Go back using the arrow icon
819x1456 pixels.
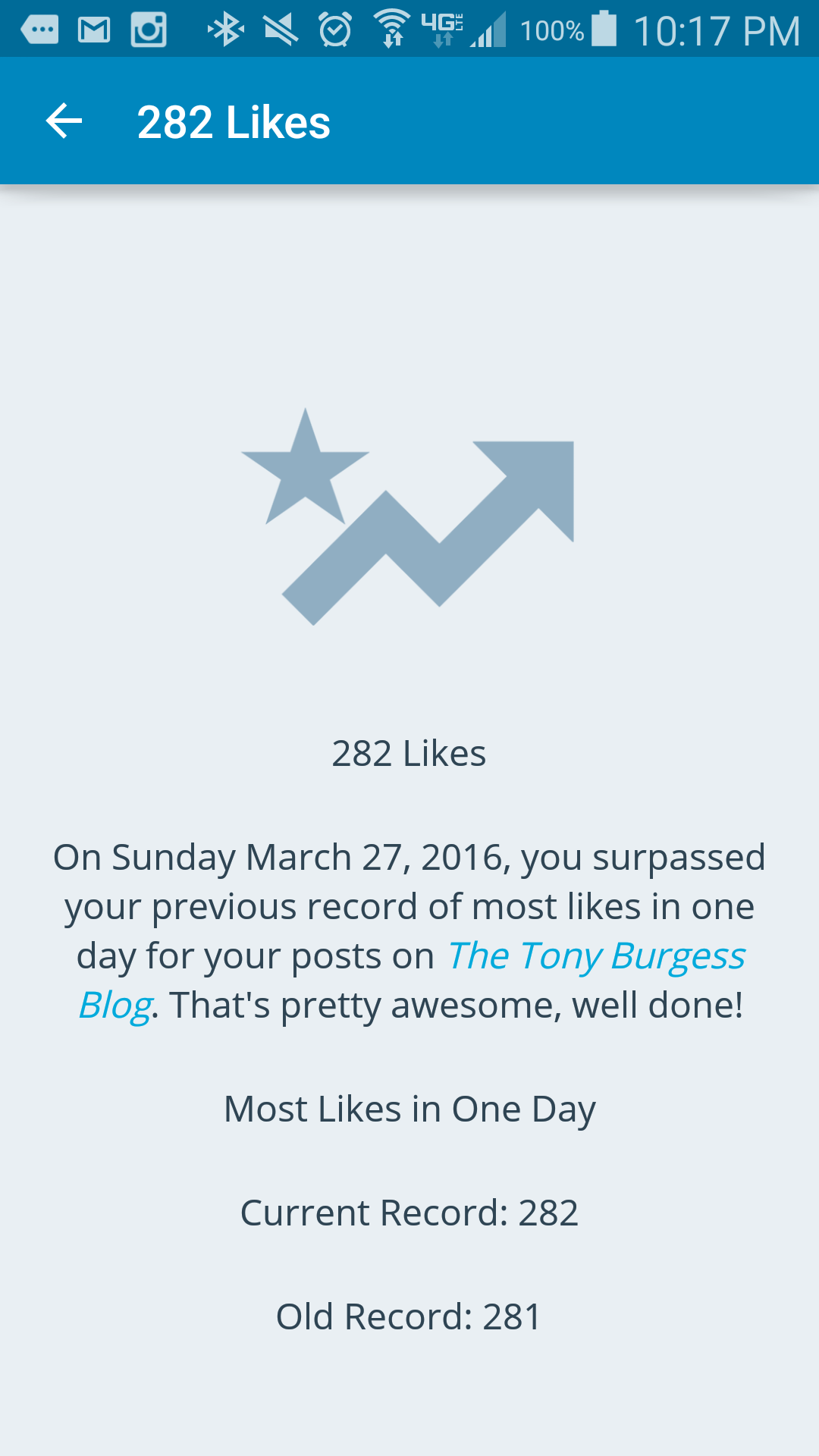[64, 121]
